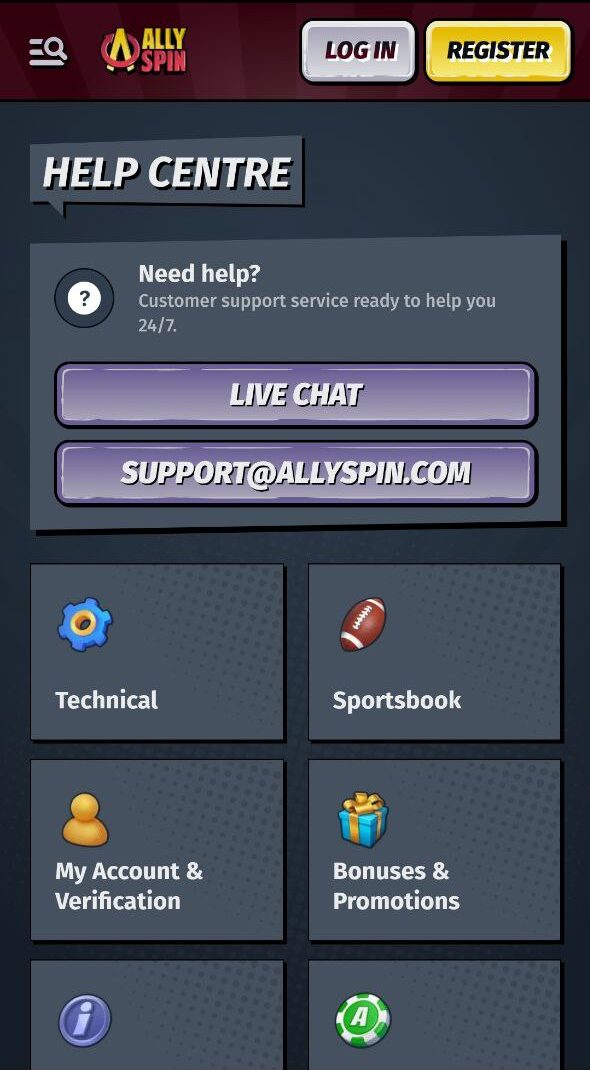Image resolution: width=590 pixels, height=1070 pixels.
Task: Tap the Register button
Action: [499, 51]
